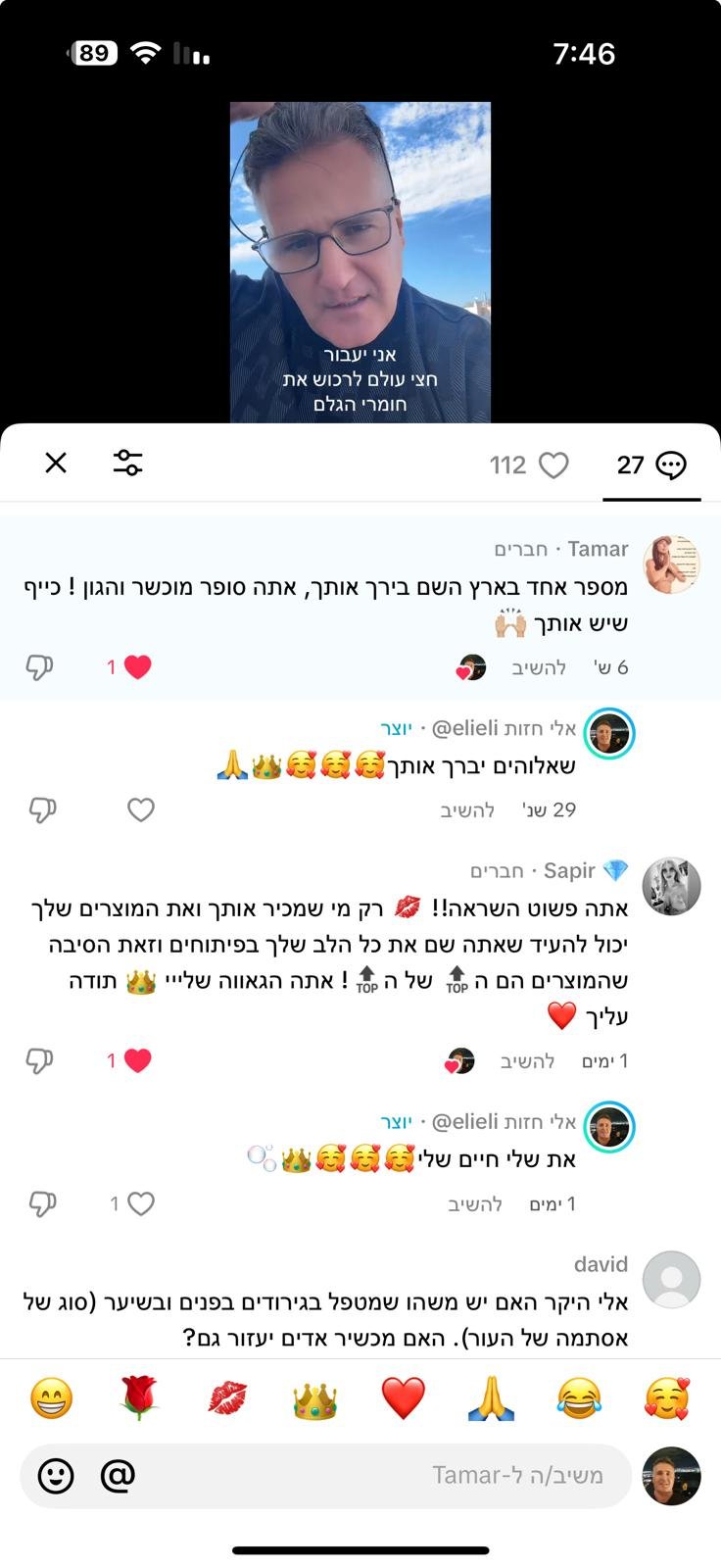Viewport: 721px width, 1568px height.
Task: Select the comments tab showing 27
Action: pyautogui.click(x=651, y=465)
